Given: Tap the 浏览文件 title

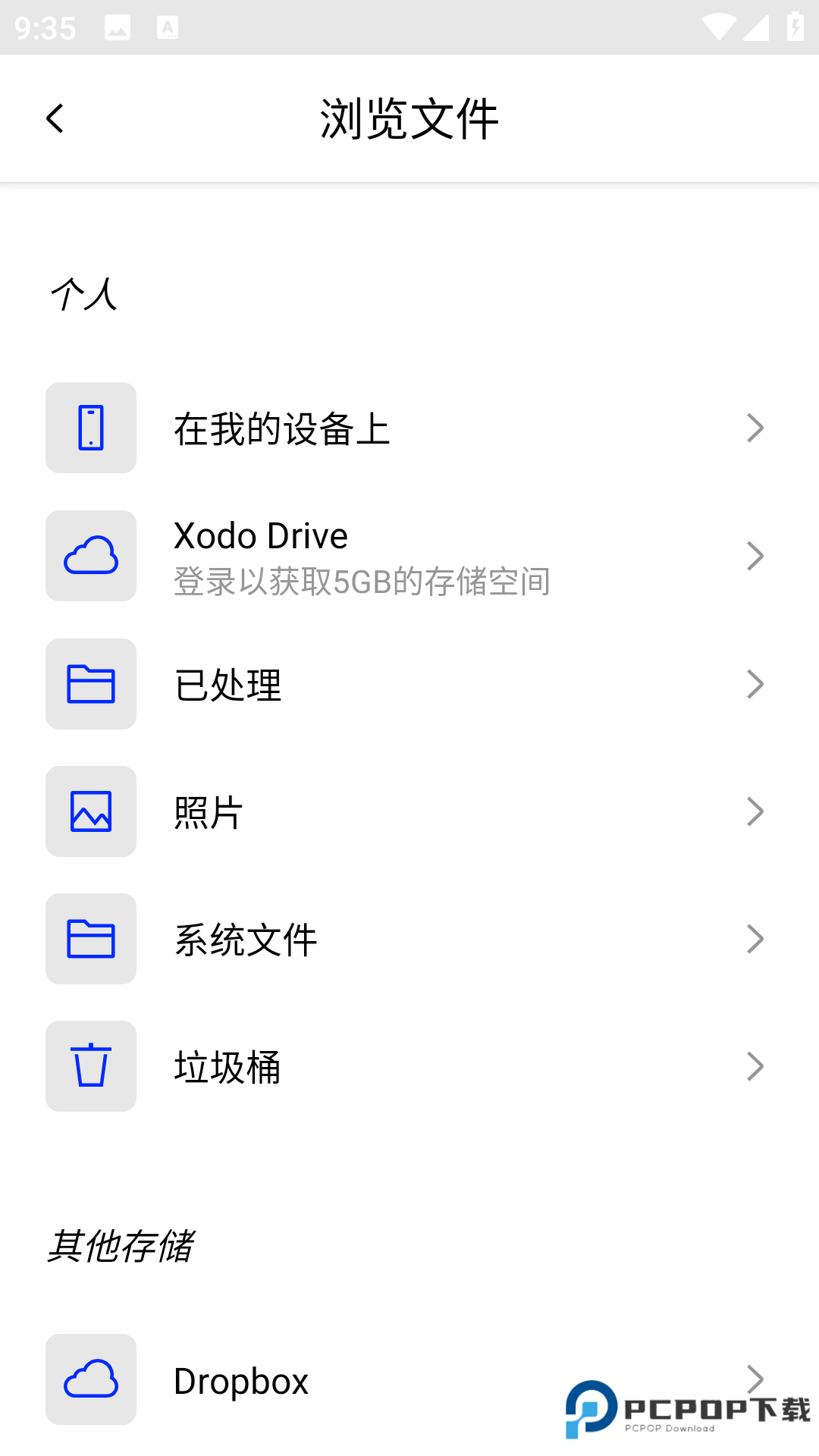Looking at the screenshot, I should tap(409, 118).
